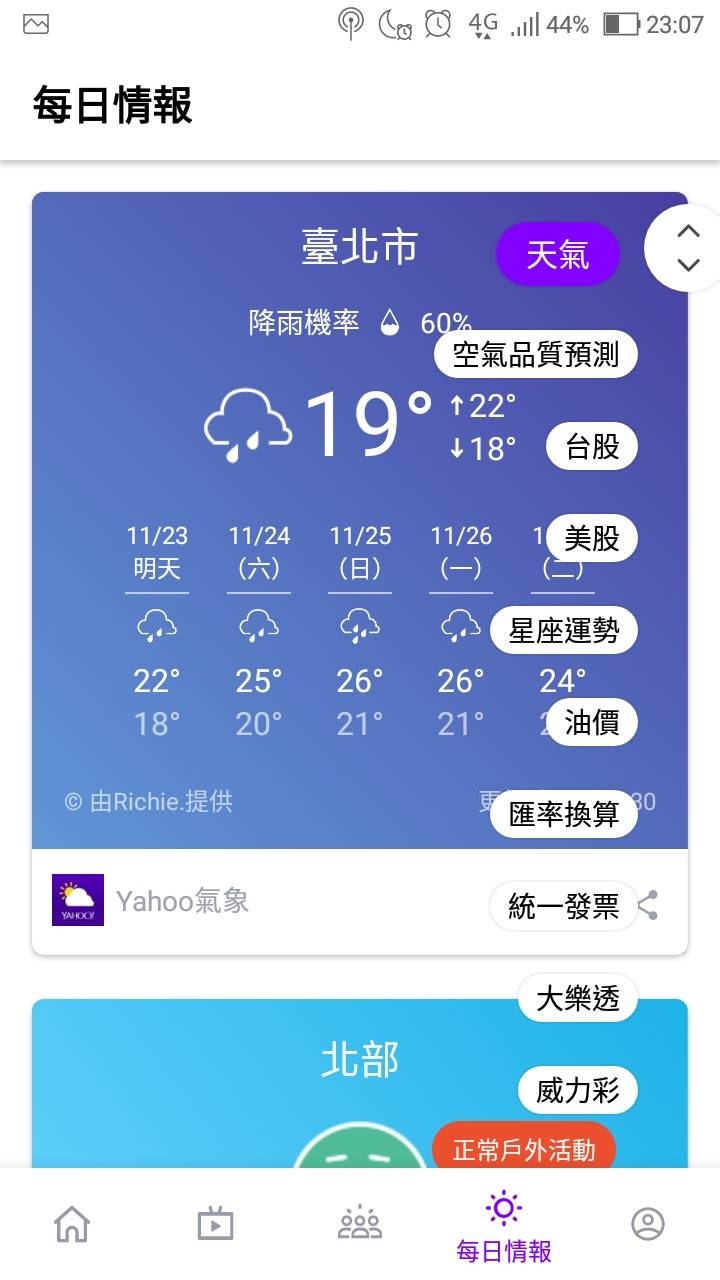Tap the 大樂透 lottery option

(x=577, y=997)
